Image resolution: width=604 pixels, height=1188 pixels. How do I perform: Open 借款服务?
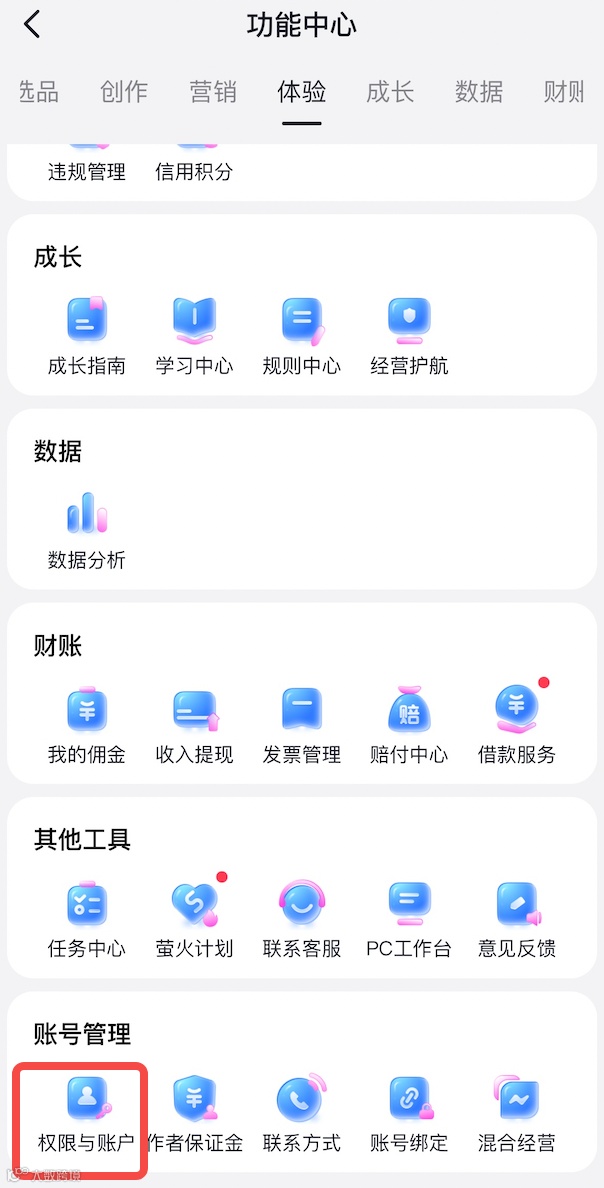[516, 724]
